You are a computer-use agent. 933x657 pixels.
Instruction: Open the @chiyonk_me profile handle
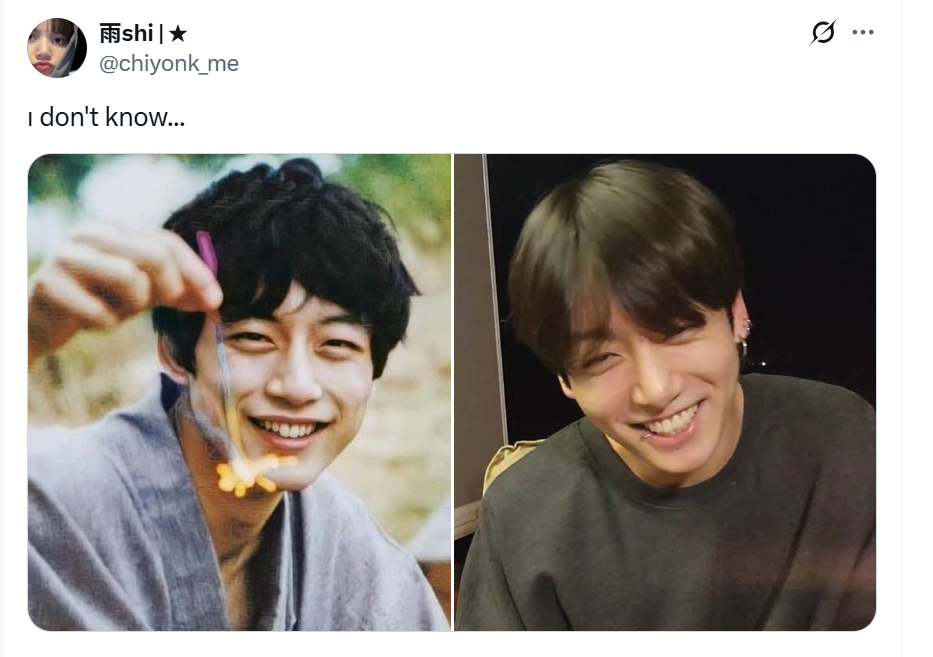pos(168,64)
